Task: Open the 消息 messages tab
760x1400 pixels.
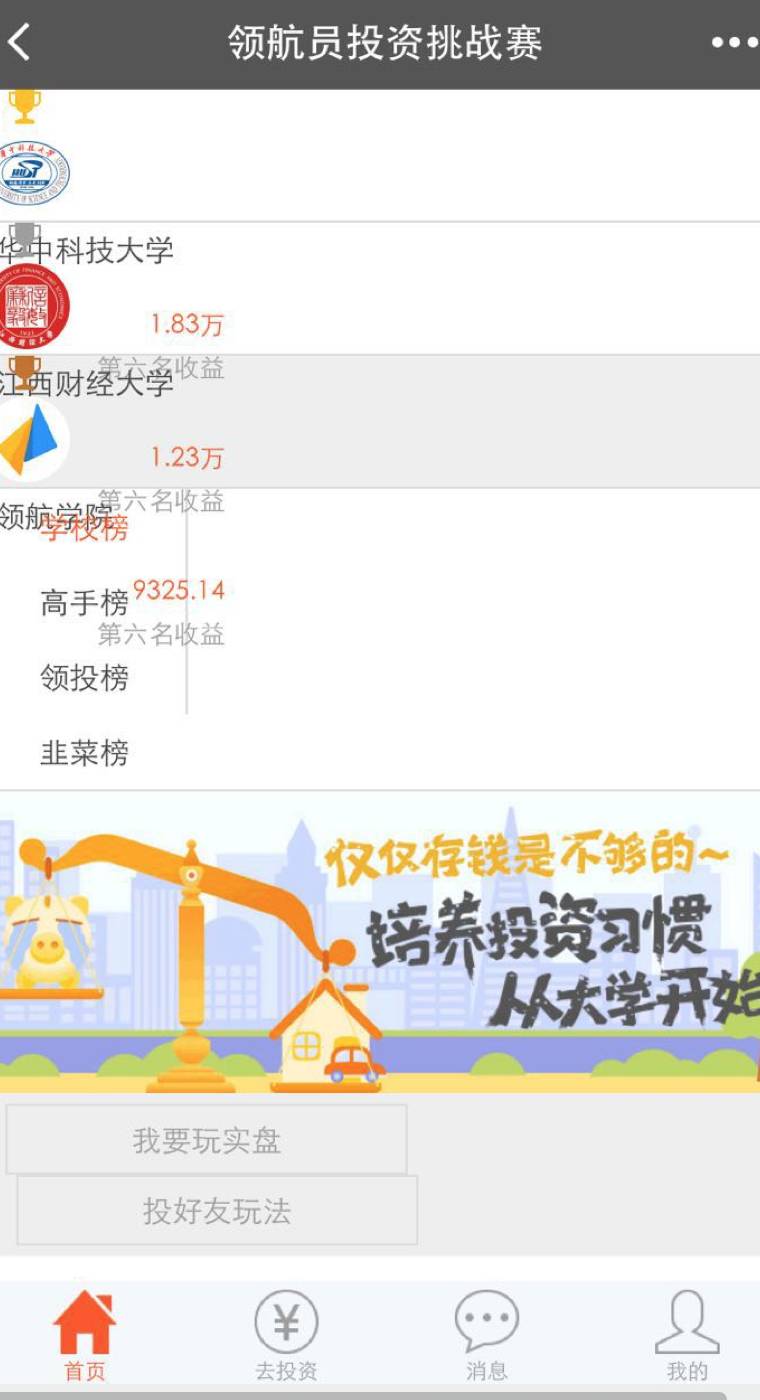Action: tap(486, 1335)
